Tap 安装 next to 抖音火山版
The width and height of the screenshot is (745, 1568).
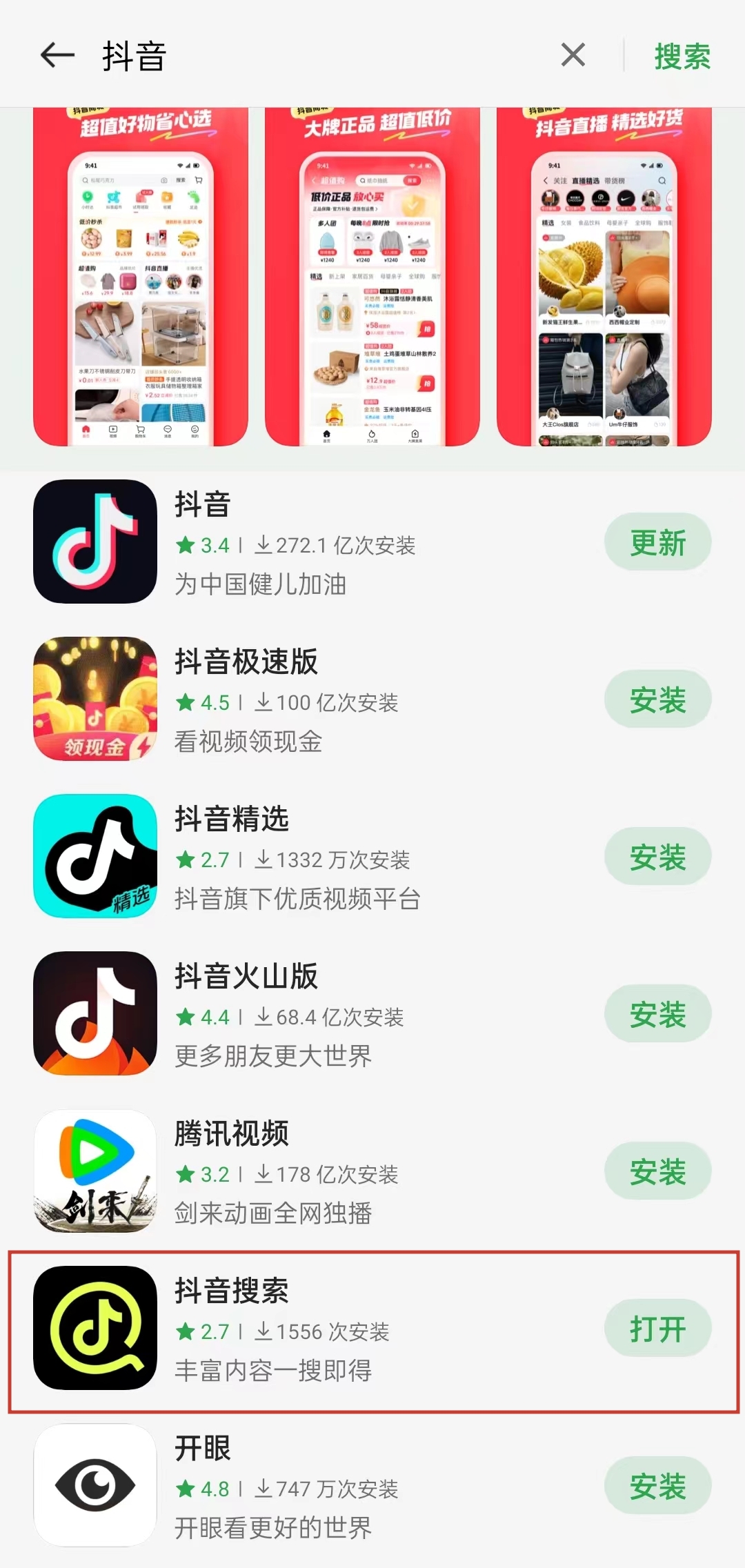coord(657,1014)
